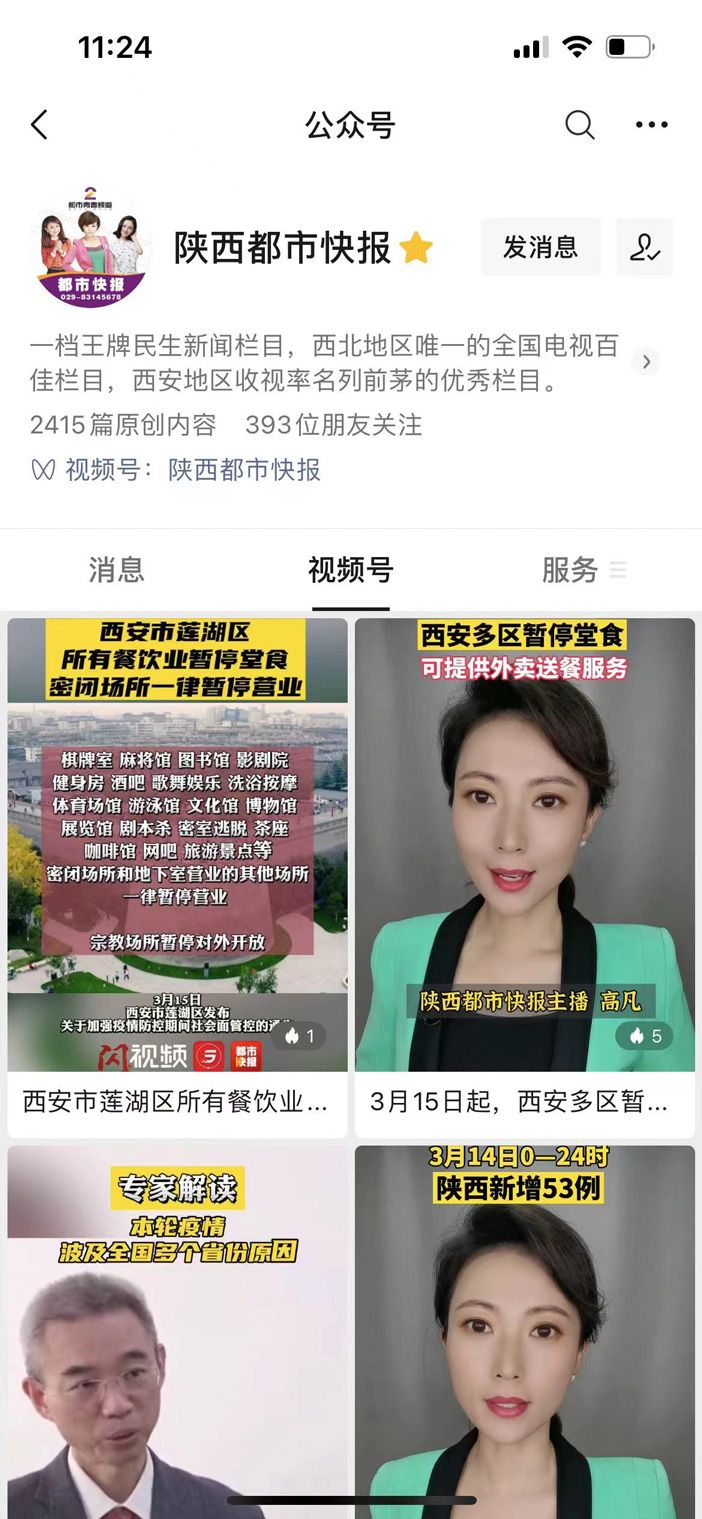The height and width of the screenshot is (1519, 702).
Task: Open search on this official account
Action: coord(579,125)
